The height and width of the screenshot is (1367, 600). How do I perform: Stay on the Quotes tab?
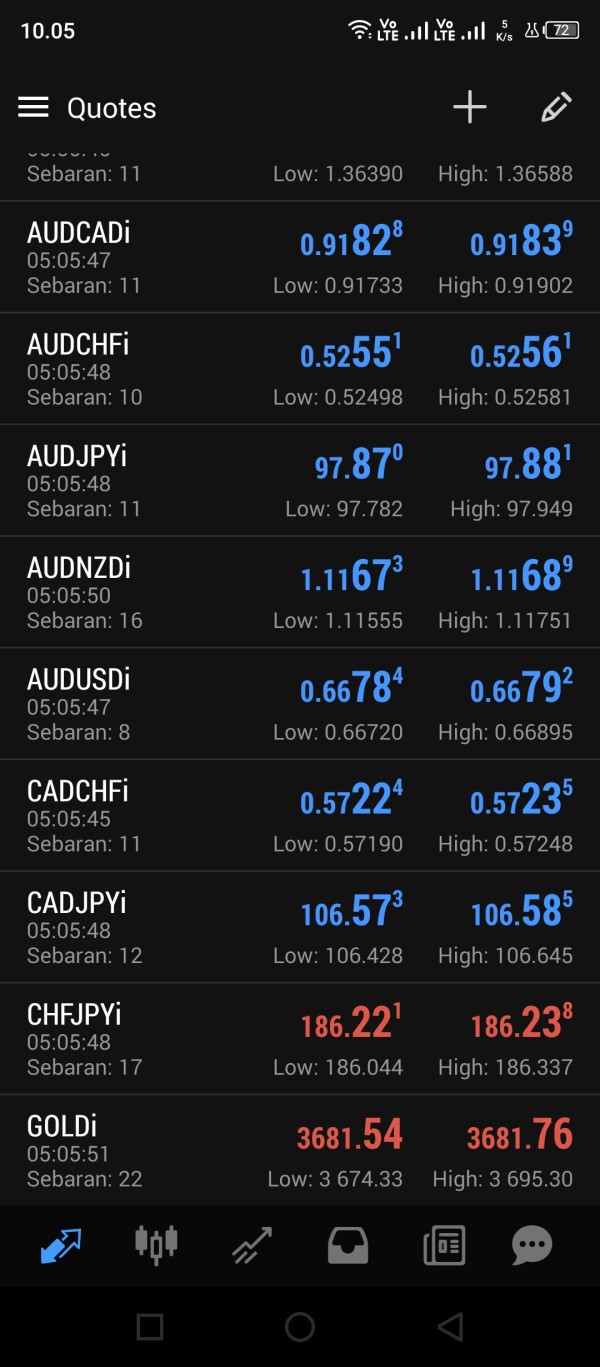pyautogui.click(x=61, y=1245)
